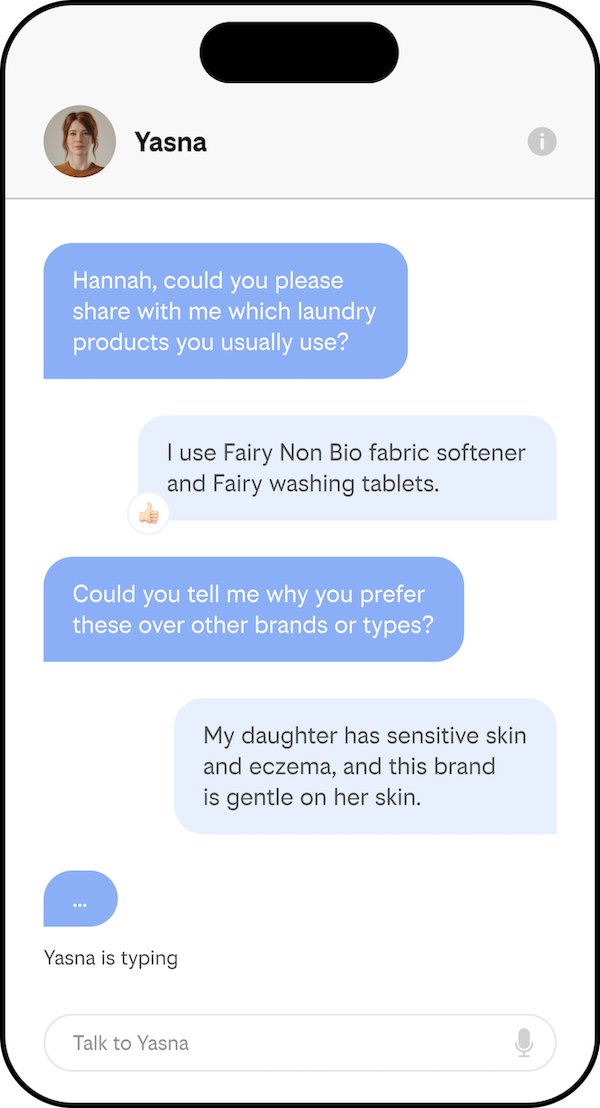This screenshot has height=1108, width=600.
Task: Tap the microphone icon to dictate
Action: pos(524,1043)
